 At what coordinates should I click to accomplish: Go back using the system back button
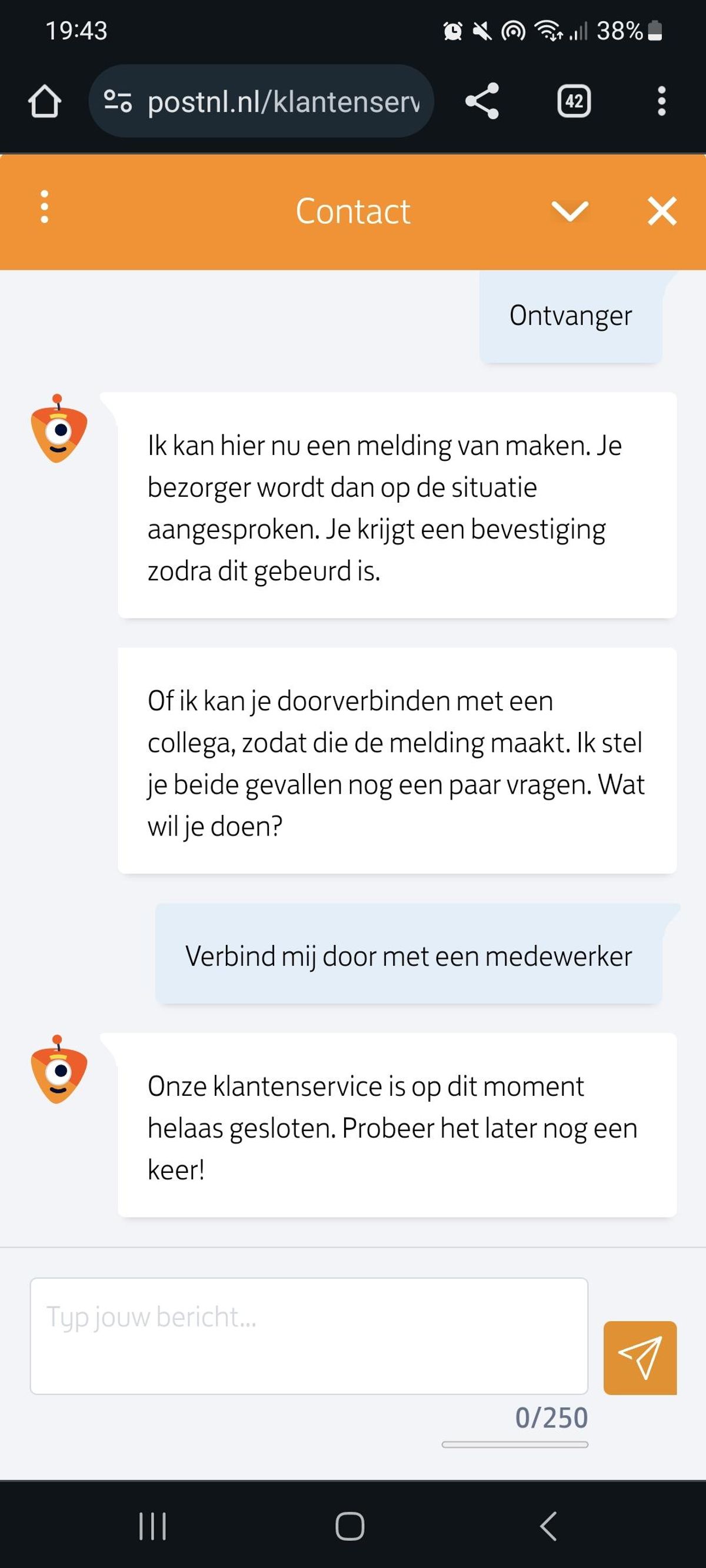pos(548,1526)
